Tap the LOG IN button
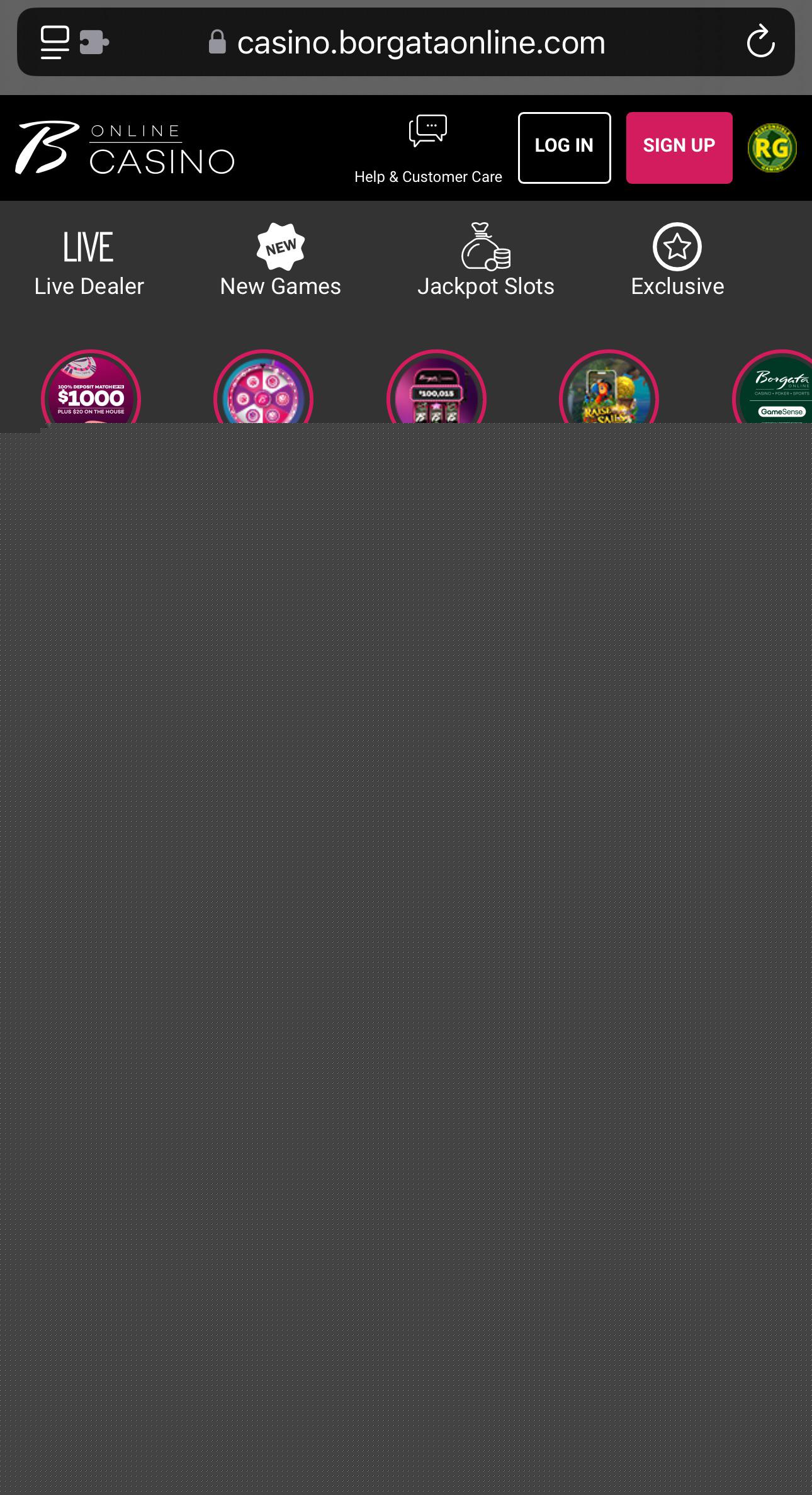The height and width of the screenshot is (1495, 812). [x=564, y=148]
